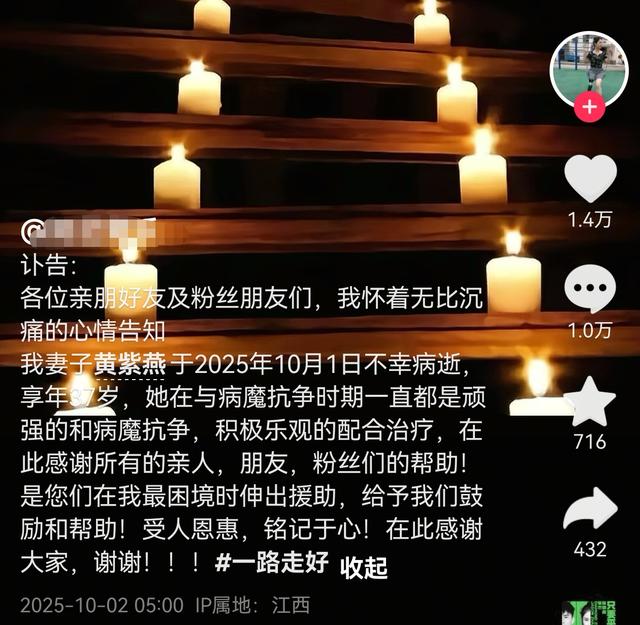Collapse the caption with 收起

click(364, 566)
